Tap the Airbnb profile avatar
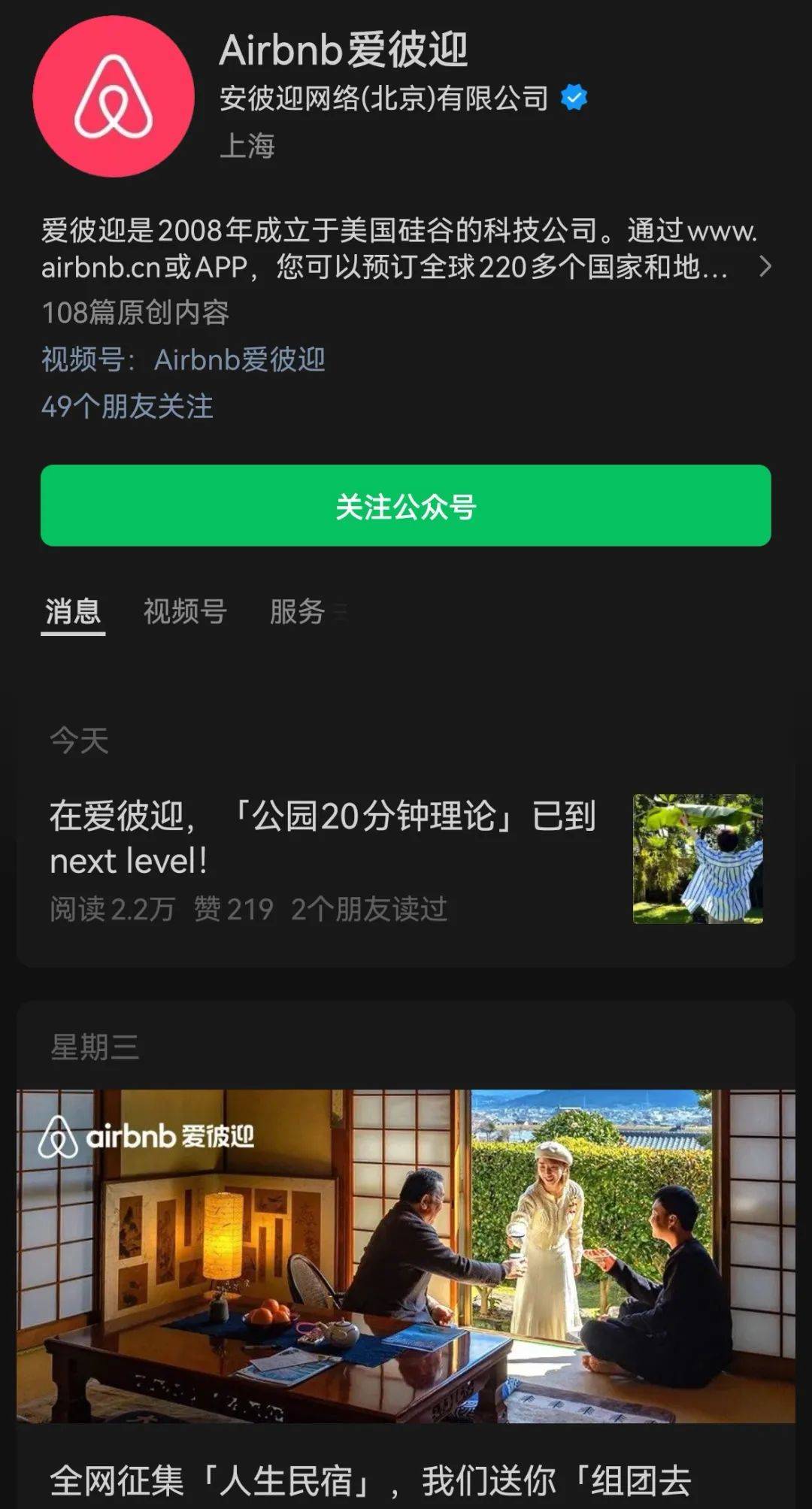This screenshot has width=812, height=1509. pyautogui.click(x=114, y=97)
